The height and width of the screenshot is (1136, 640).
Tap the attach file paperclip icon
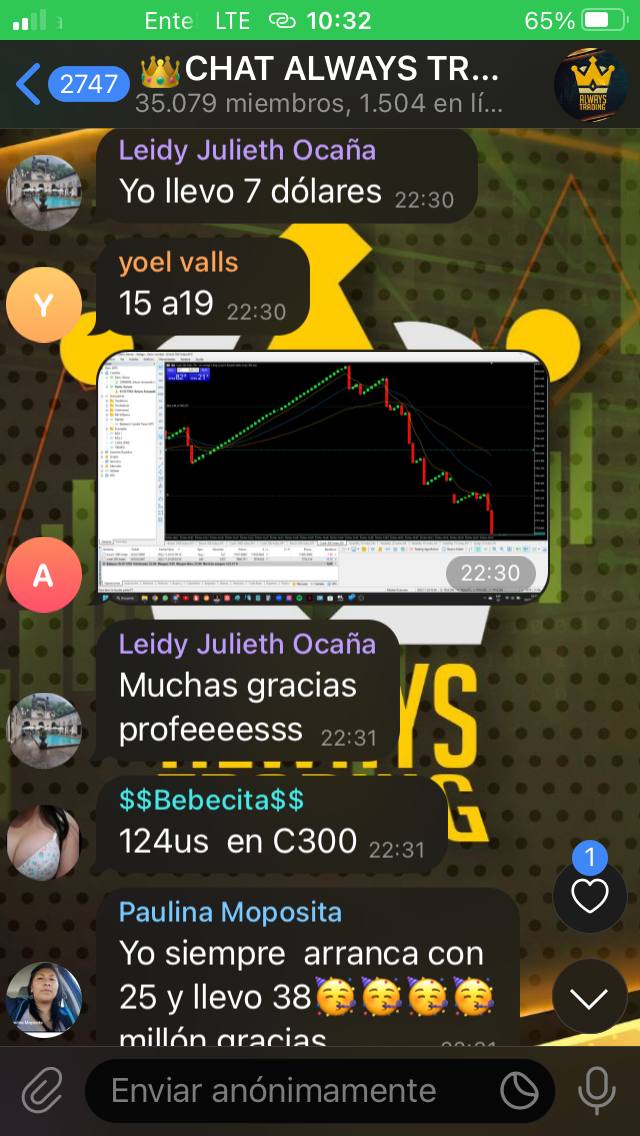(42, 1091)
